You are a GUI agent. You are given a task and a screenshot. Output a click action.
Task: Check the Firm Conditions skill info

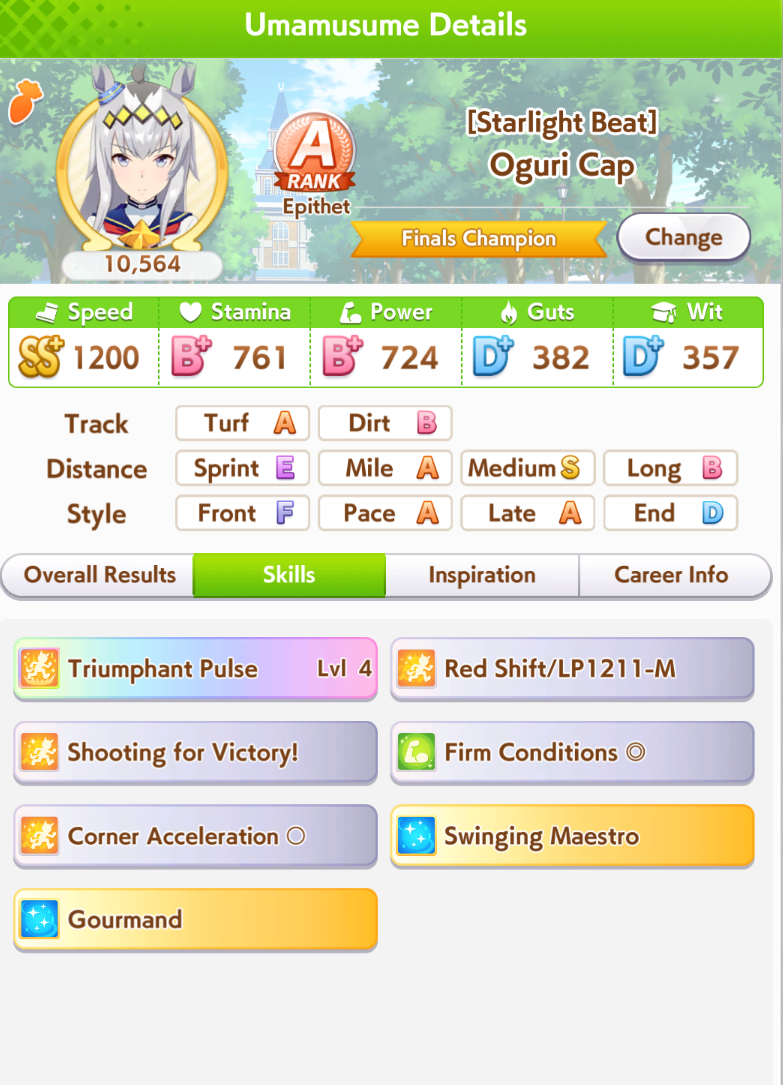tap(572, 752)
